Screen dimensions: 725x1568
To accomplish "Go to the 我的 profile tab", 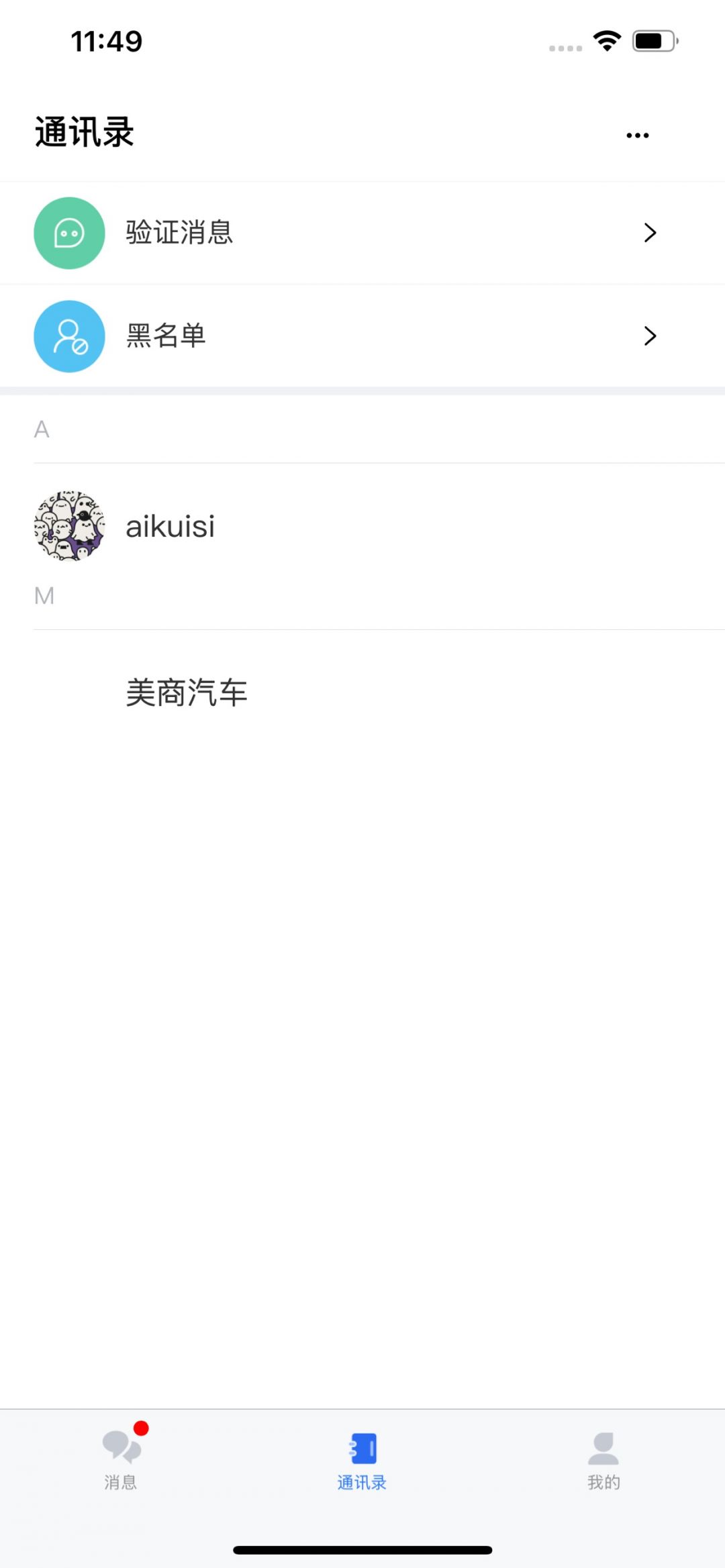I will (603, 1460).
